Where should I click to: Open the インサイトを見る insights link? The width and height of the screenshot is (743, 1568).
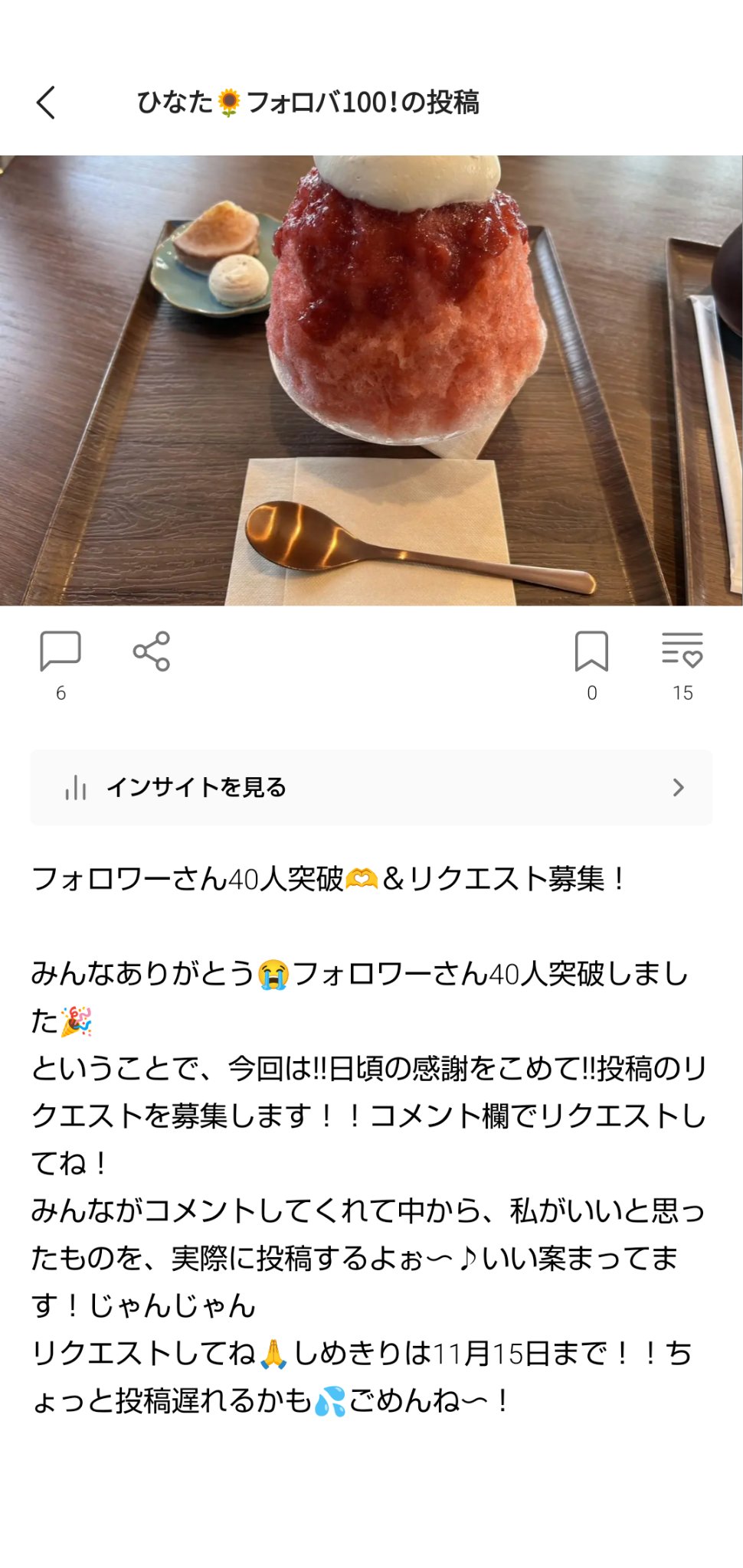pyautogui.click(x=198, y=786)
